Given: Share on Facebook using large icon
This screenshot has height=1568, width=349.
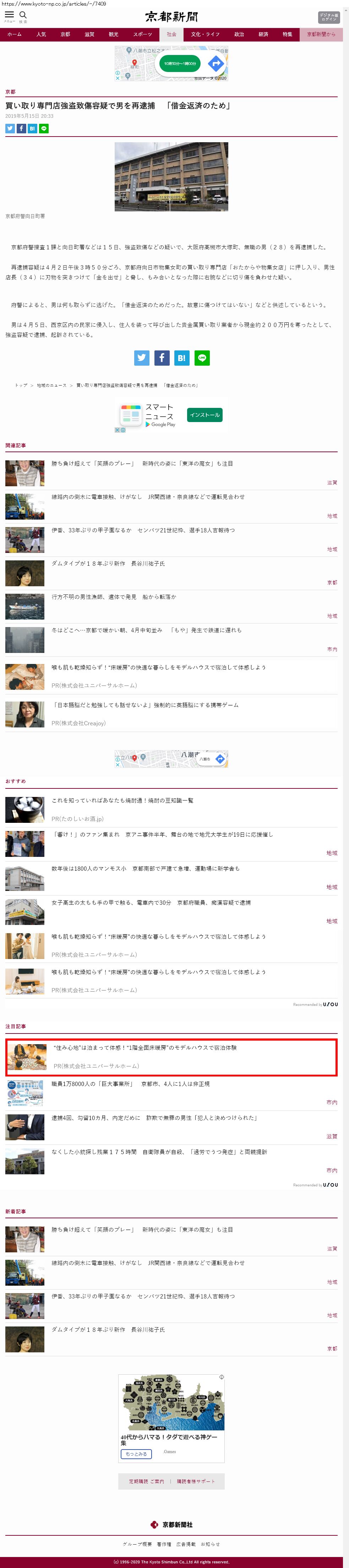Looking at the screenshot, I should tap(162, 358).
